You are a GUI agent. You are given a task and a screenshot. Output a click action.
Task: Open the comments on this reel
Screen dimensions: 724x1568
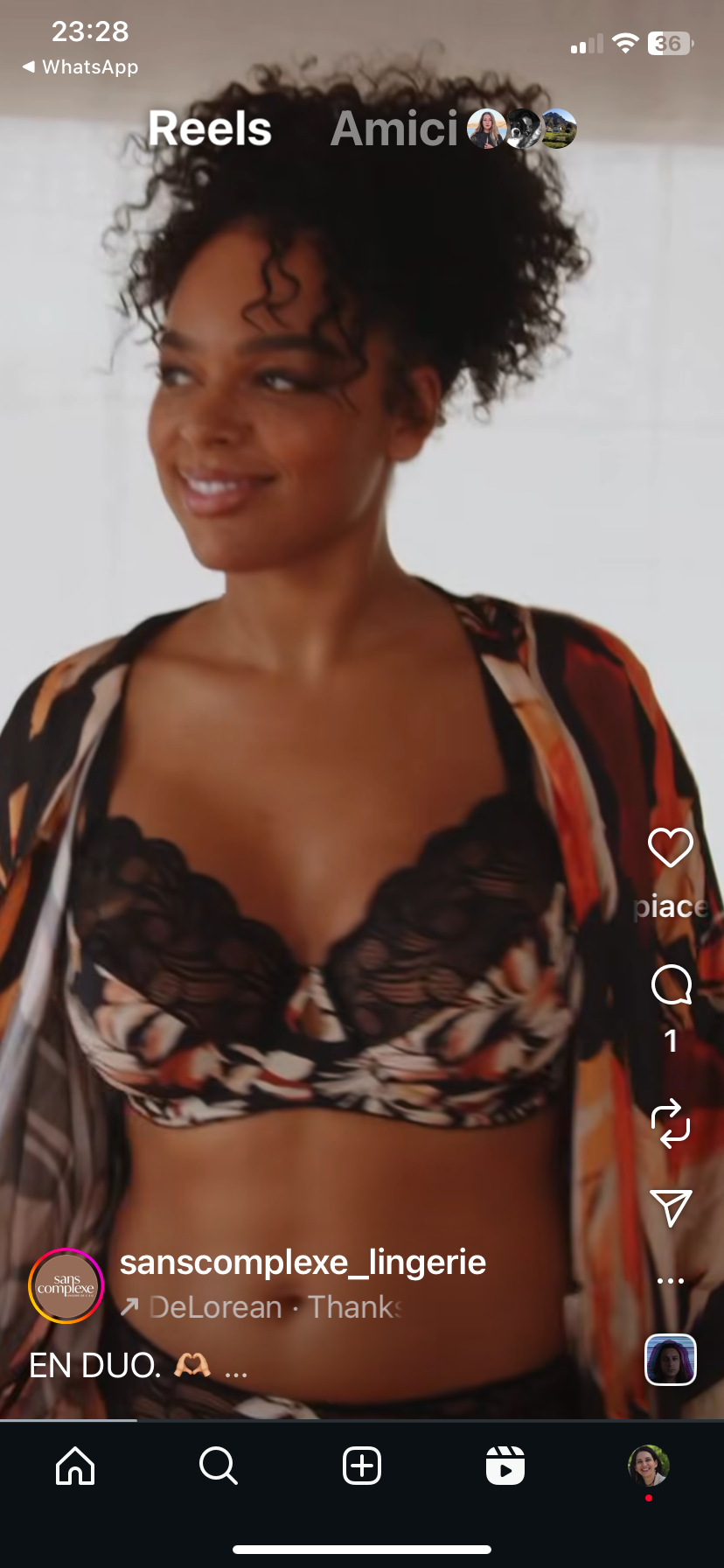(x=671, y=986)
